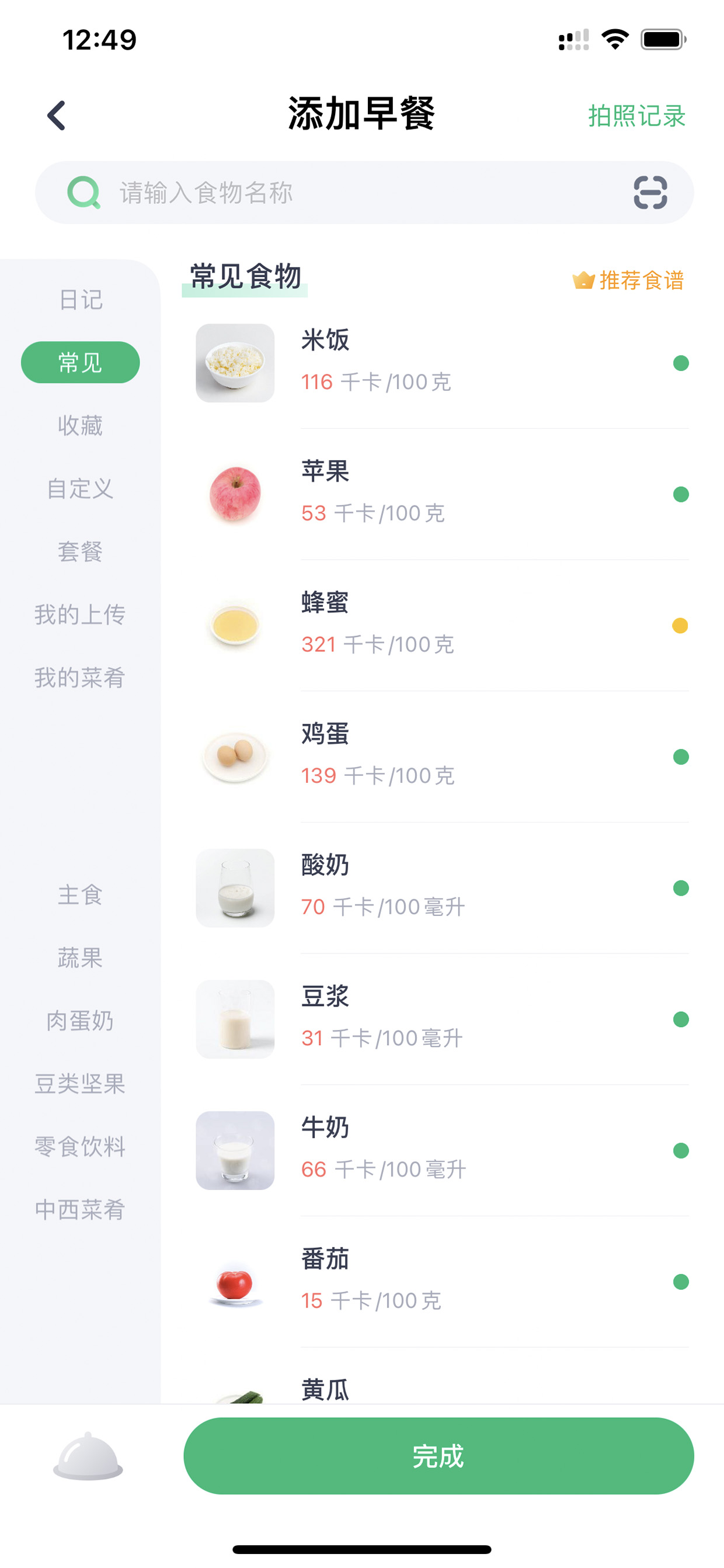Tap the green 完成 button
Viewport: 724px width, 1568px height.
tap(438, 1456)
